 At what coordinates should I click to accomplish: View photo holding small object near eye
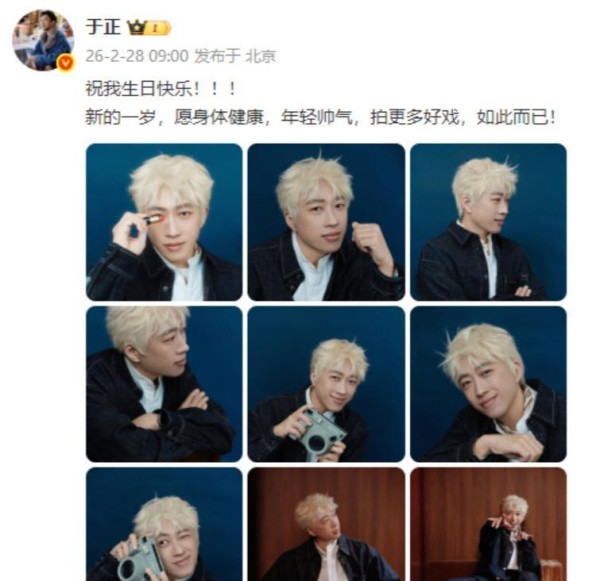[x=164, y=222]
